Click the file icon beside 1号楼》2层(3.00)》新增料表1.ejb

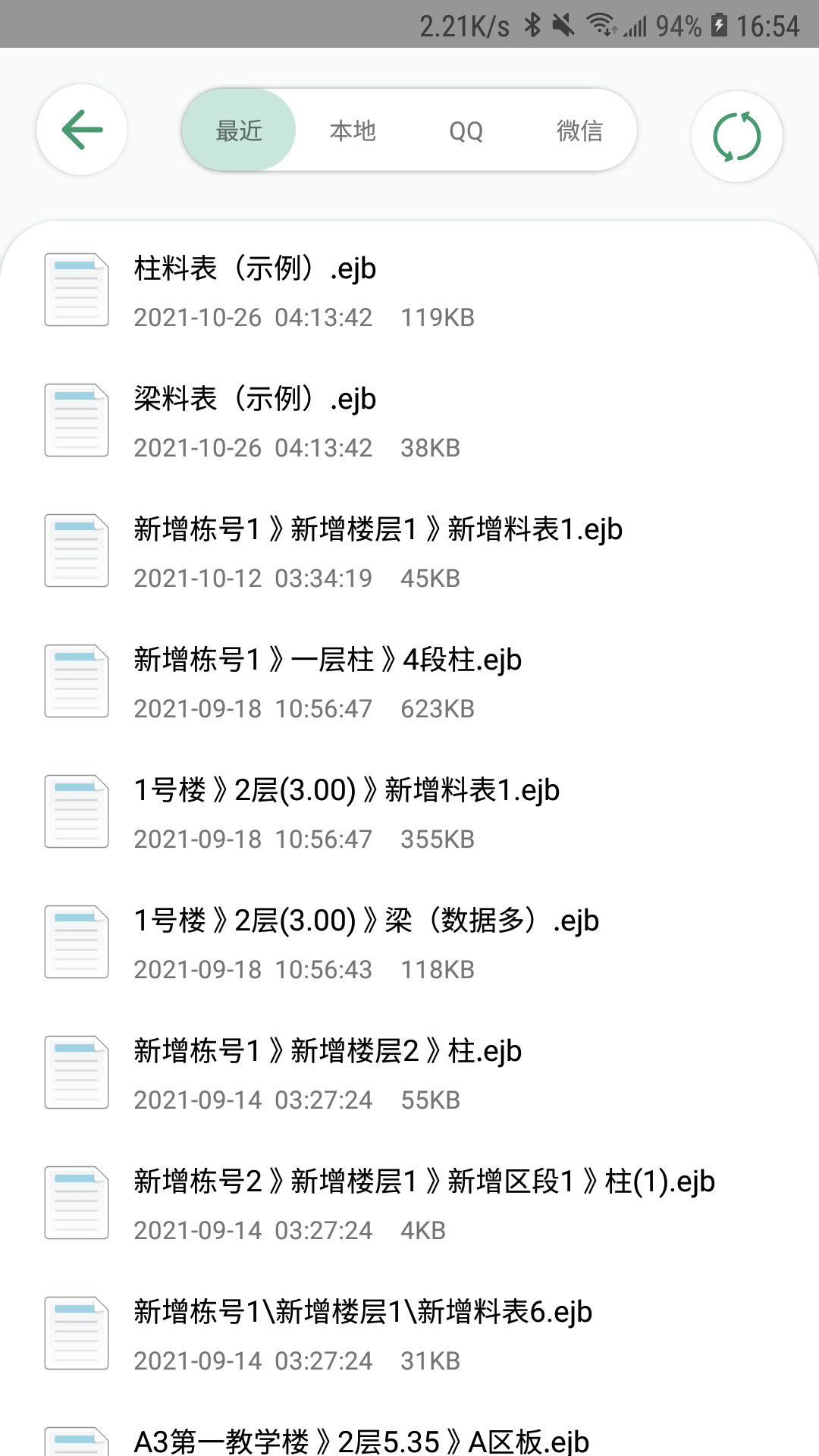click(76, 811)
